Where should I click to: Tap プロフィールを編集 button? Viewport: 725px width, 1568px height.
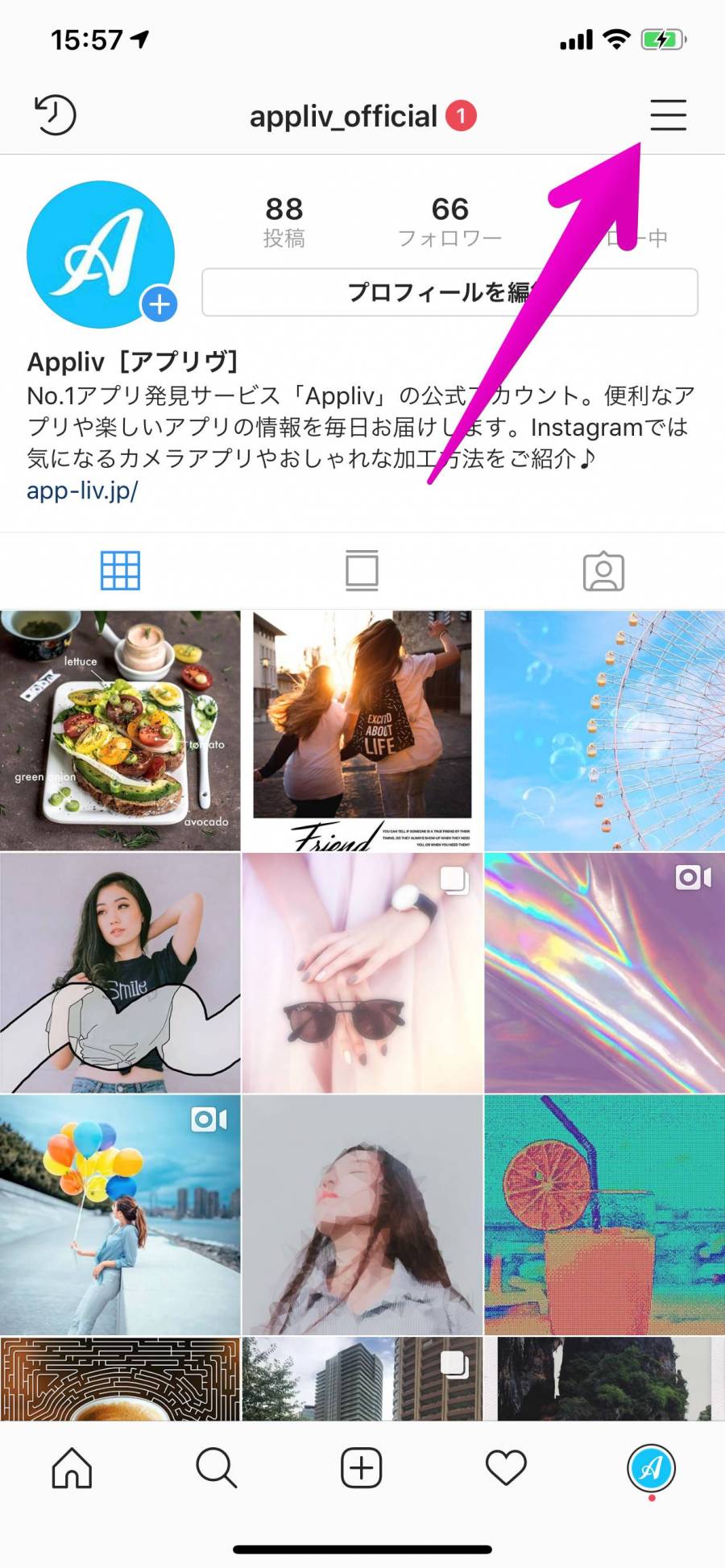[449, 292]
